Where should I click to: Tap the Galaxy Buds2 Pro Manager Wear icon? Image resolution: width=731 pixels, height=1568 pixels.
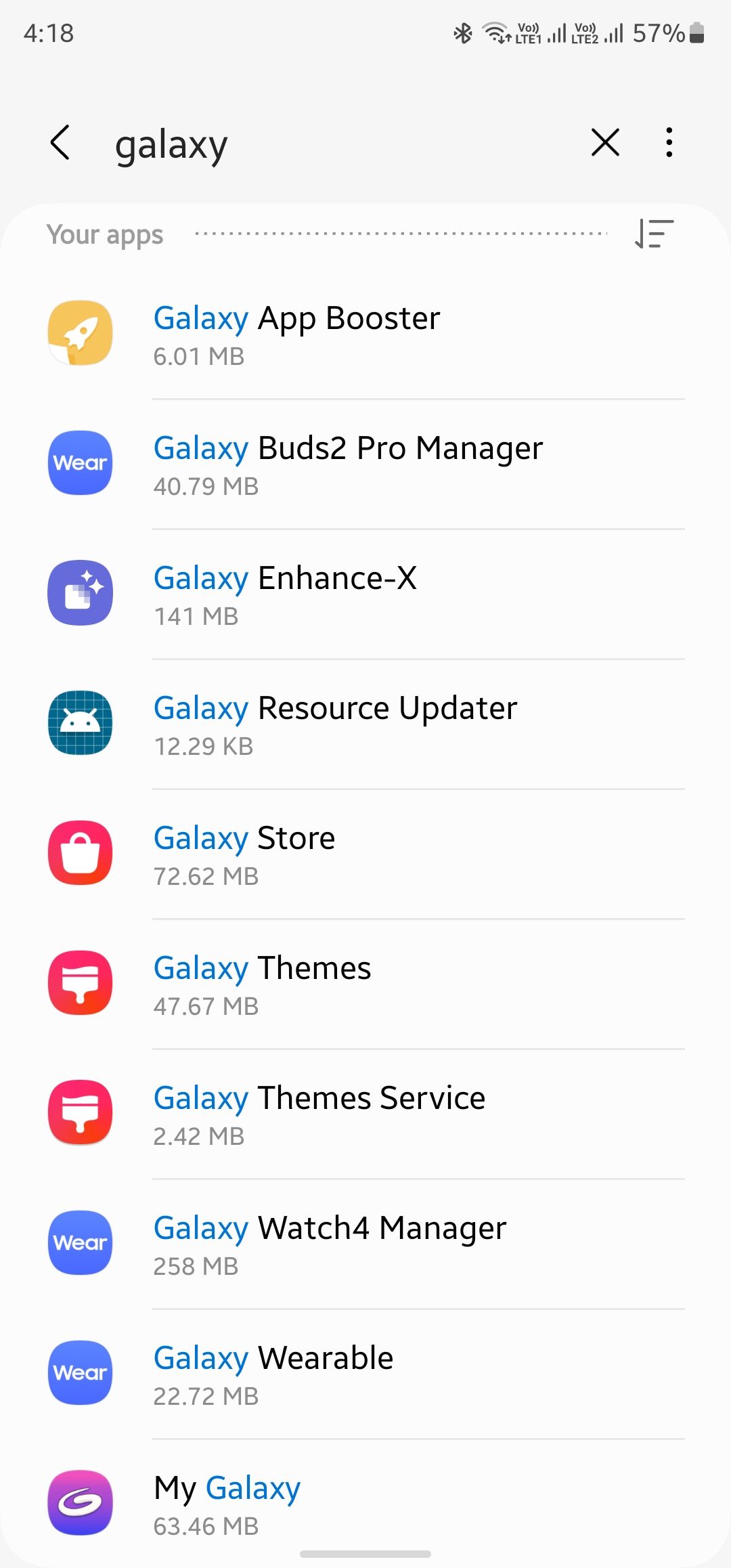click(80, 464)
